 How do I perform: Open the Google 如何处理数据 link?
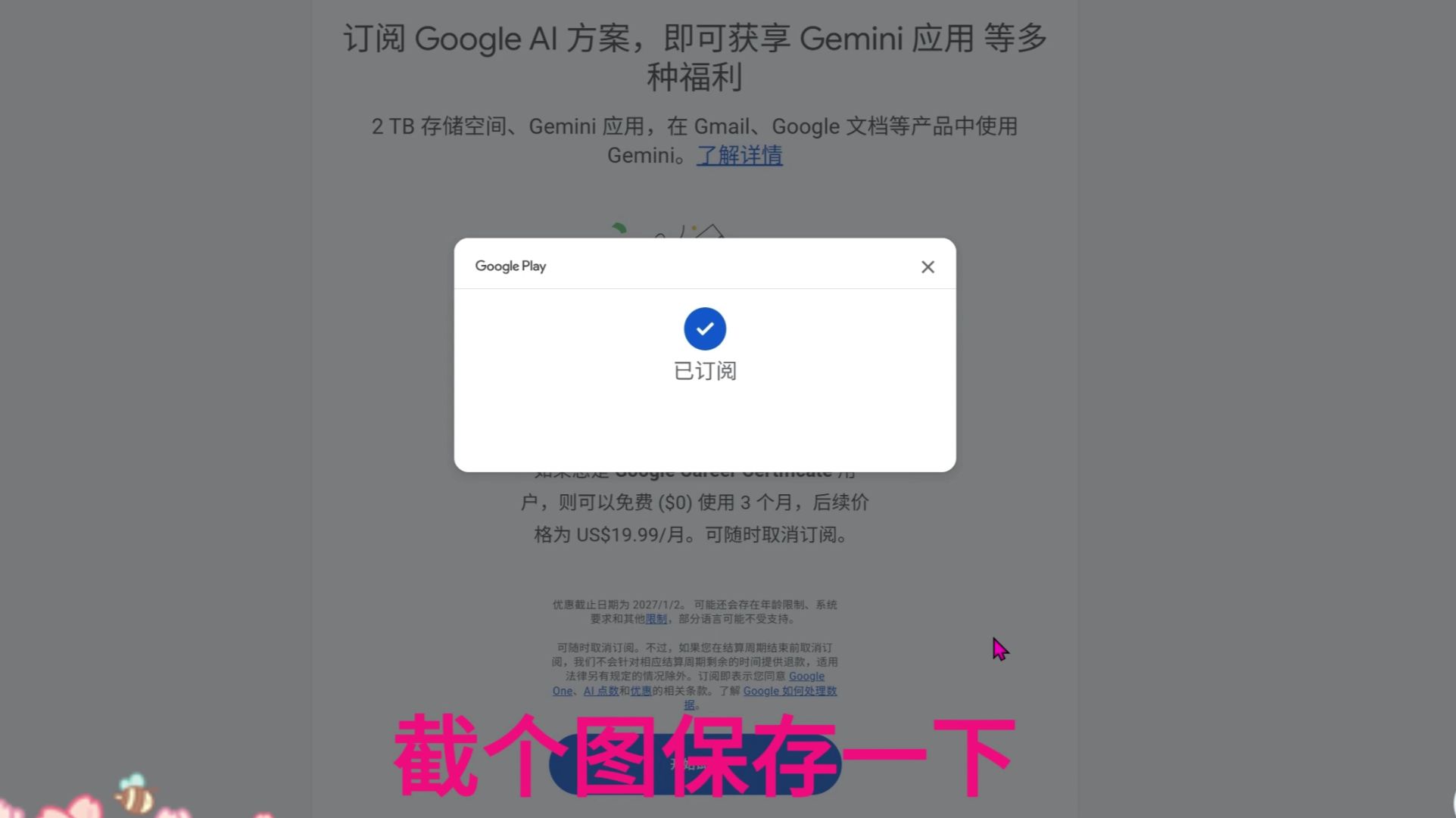(x=789, y=691)
